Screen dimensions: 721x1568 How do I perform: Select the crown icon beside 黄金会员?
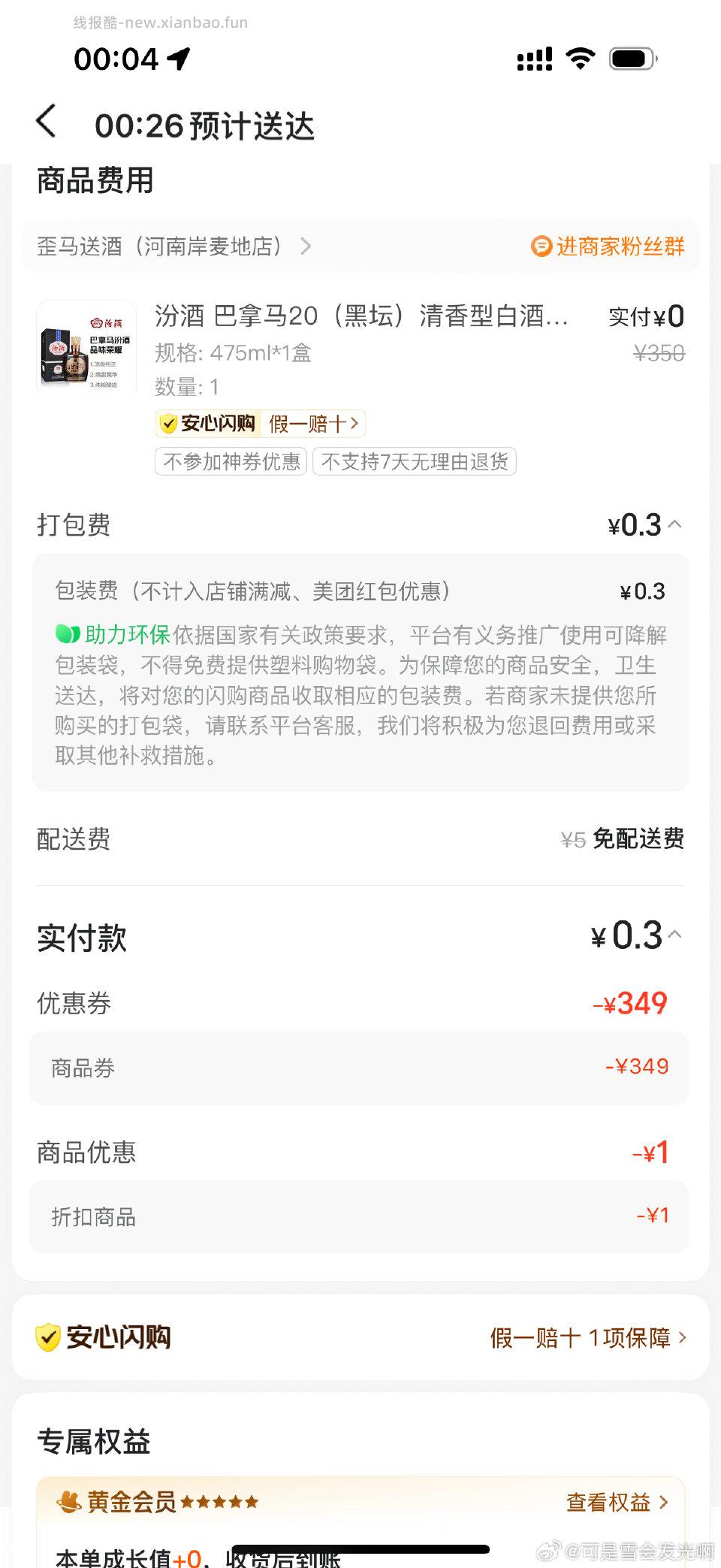point(69,1500)
